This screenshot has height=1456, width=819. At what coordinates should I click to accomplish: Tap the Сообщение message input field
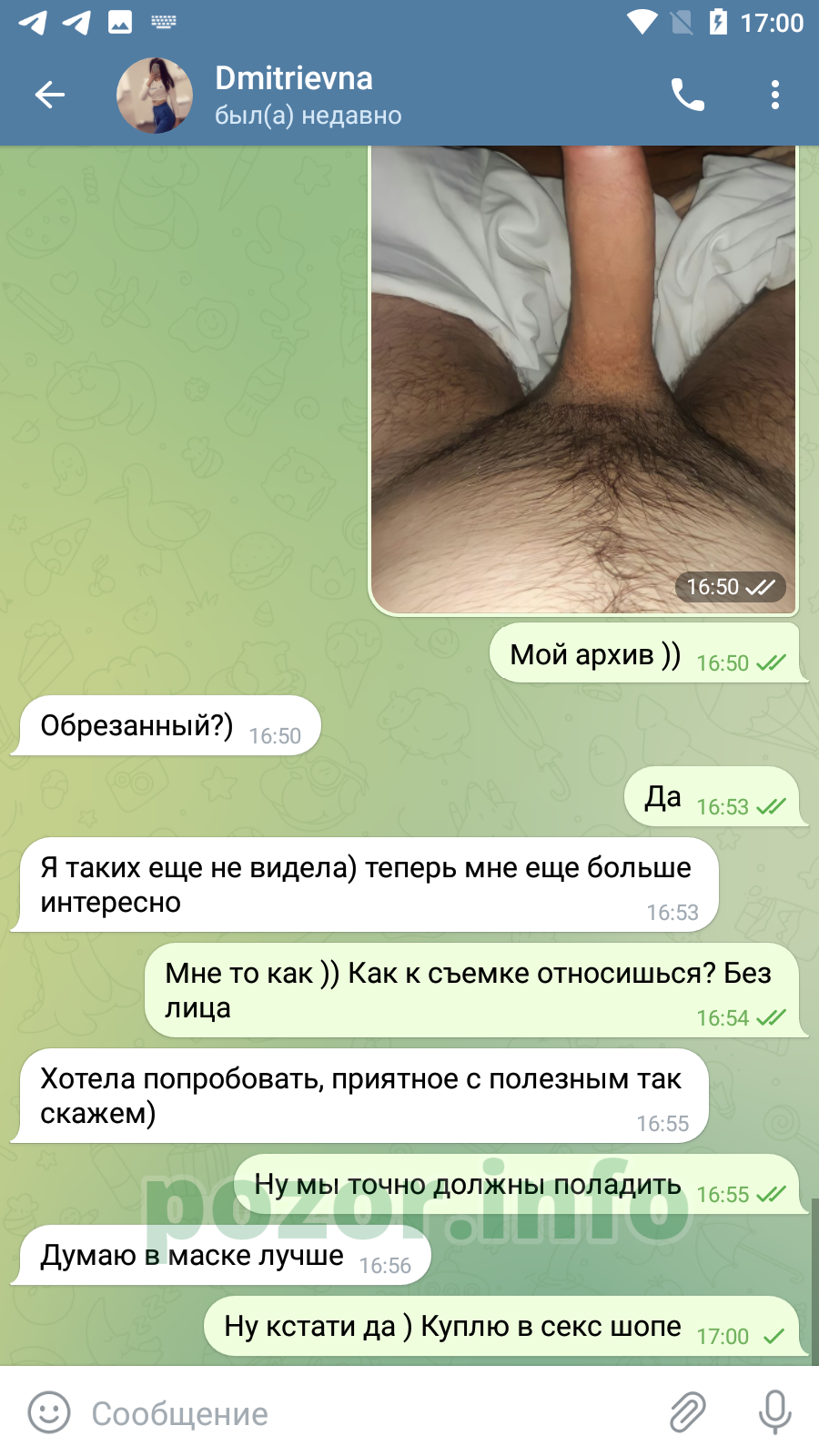[364, 1413]
